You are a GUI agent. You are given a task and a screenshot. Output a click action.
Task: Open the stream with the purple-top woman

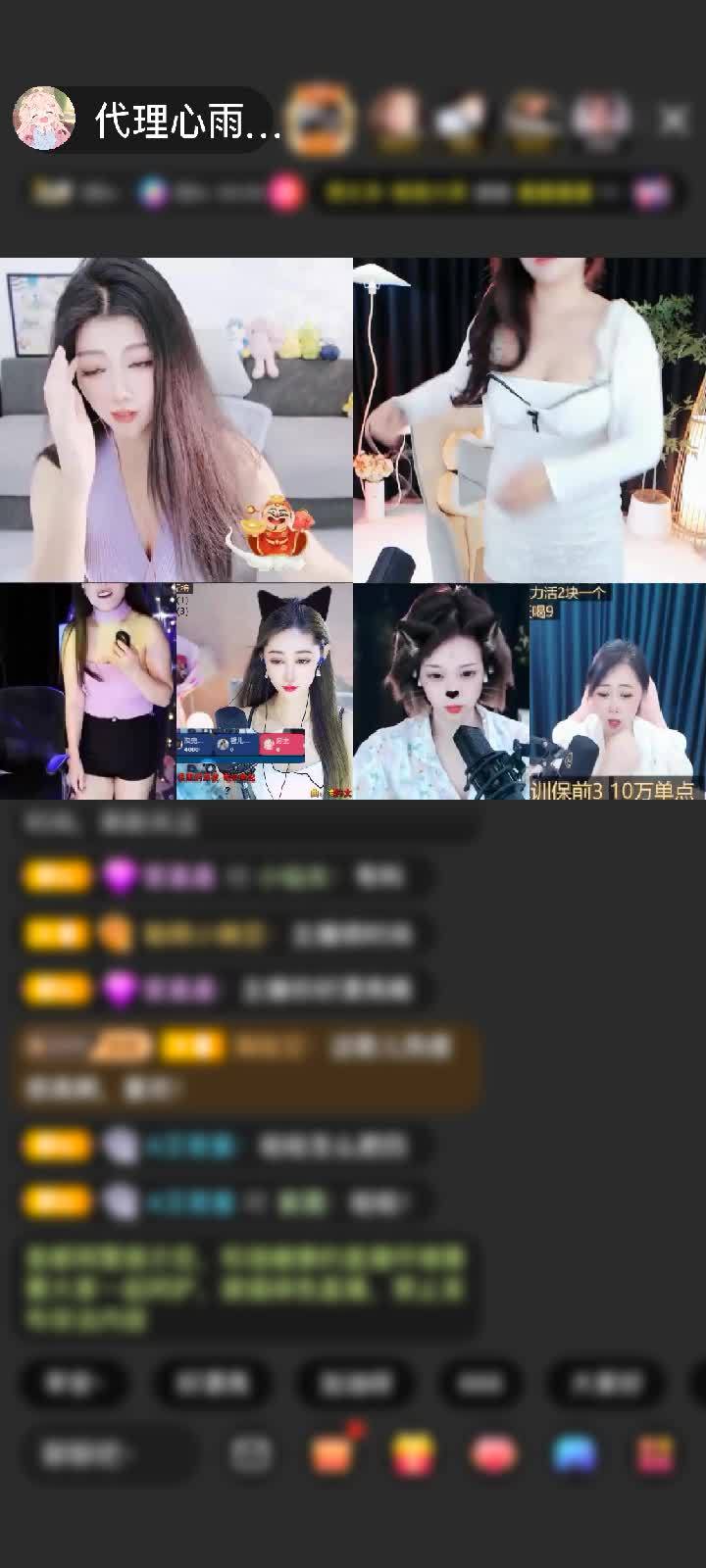(176, 419)
